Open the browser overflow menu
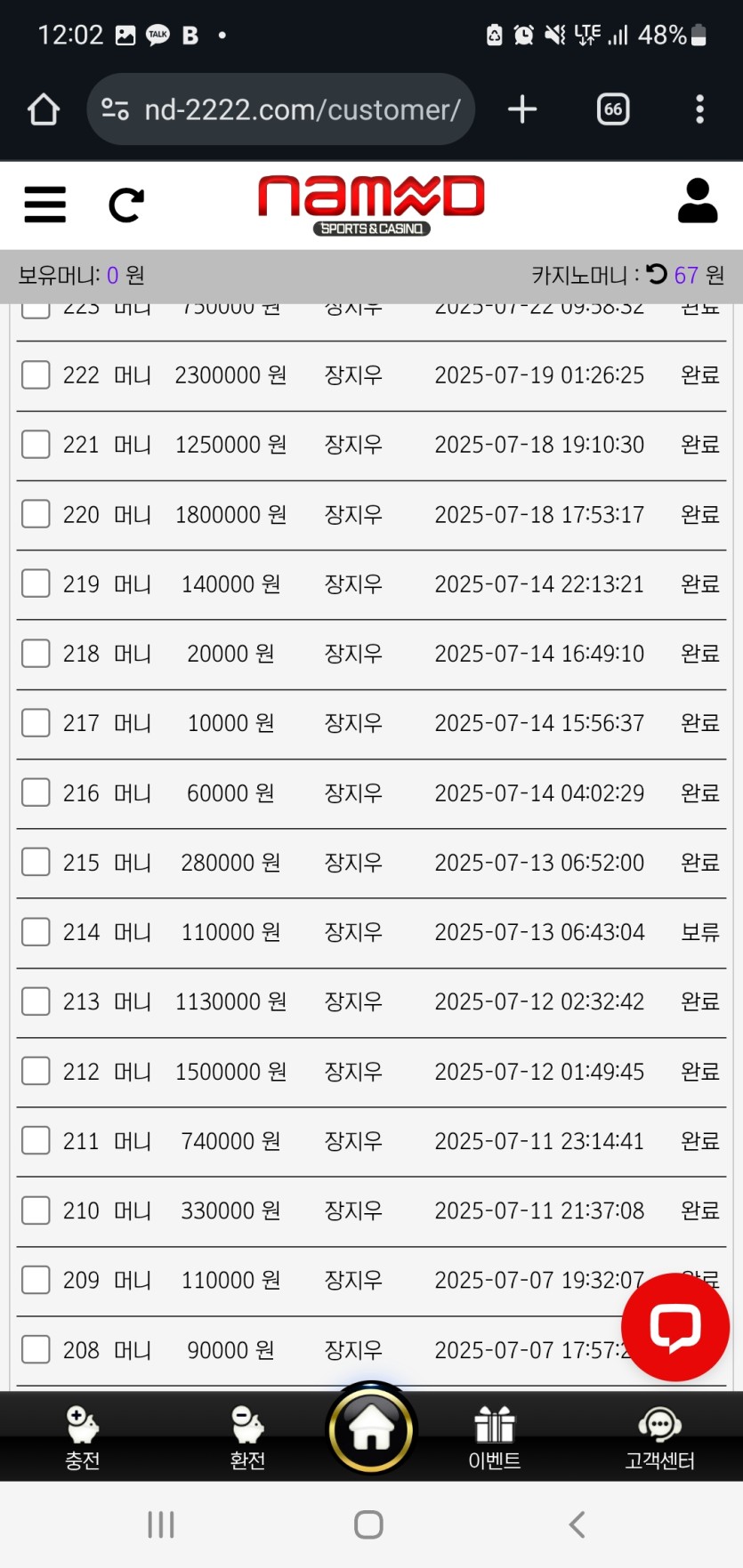This screenshot has height=1568, width=743. click(699, 109)
